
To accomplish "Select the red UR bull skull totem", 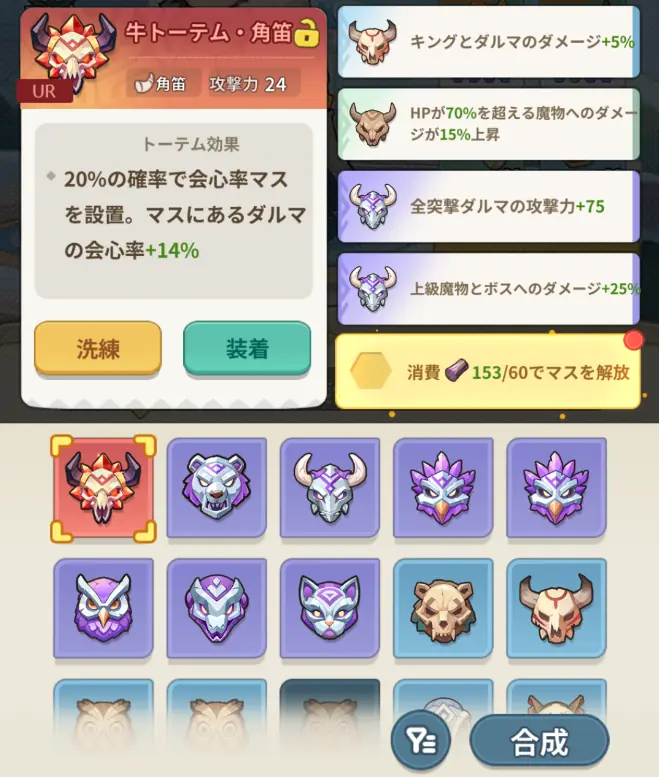I will (x=103, y=488).
